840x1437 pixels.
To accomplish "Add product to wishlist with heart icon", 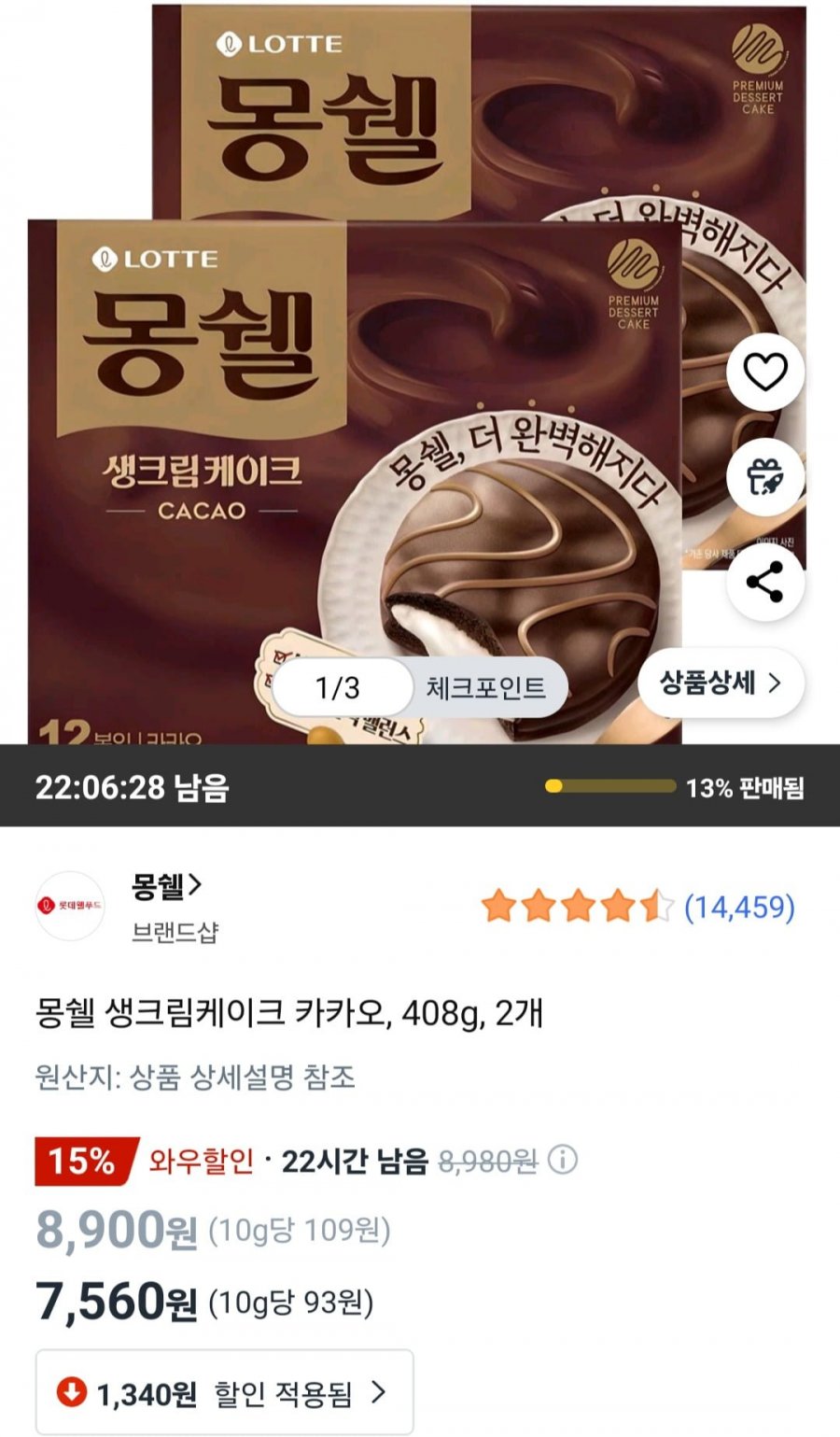I will point(764,373).
